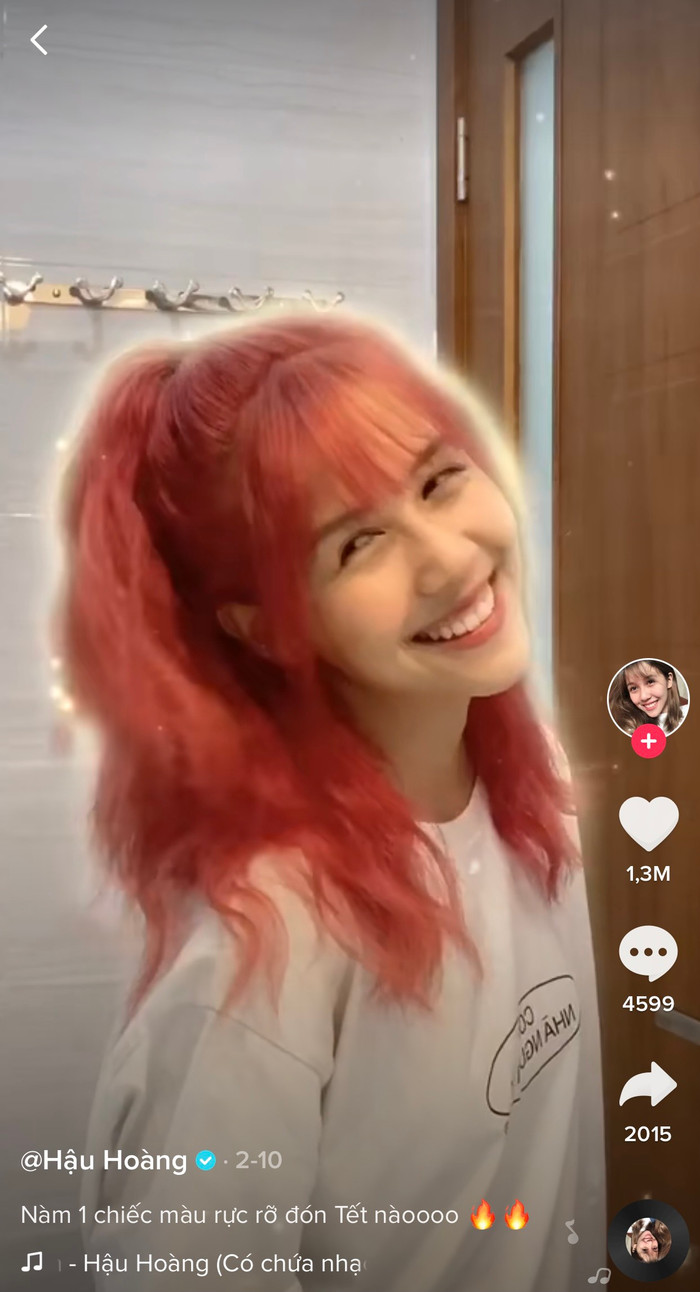Share this video using the arrow icon

point(648,1085)
